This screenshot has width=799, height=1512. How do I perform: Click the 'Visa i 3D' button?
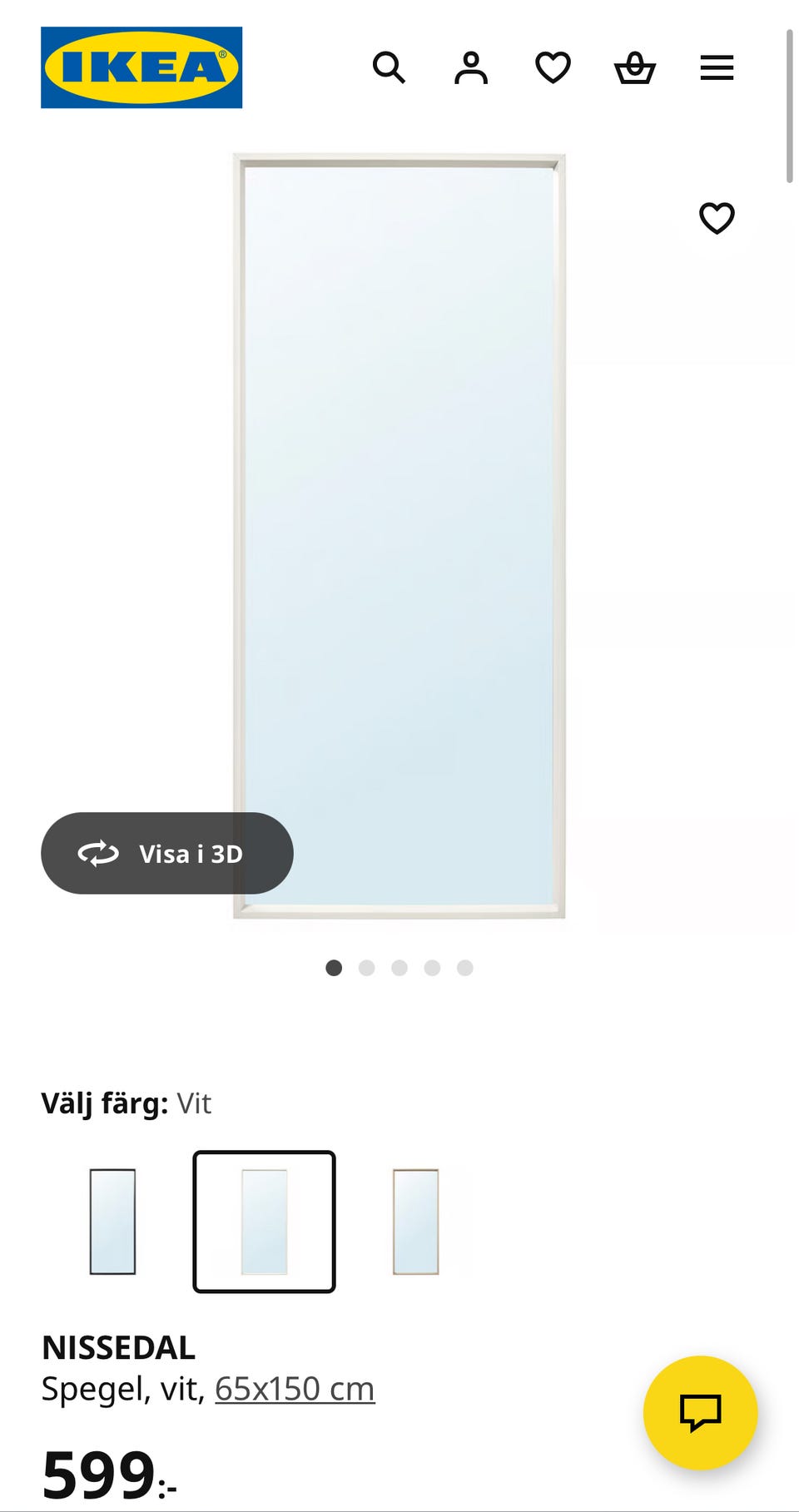(x=167, y=853)
